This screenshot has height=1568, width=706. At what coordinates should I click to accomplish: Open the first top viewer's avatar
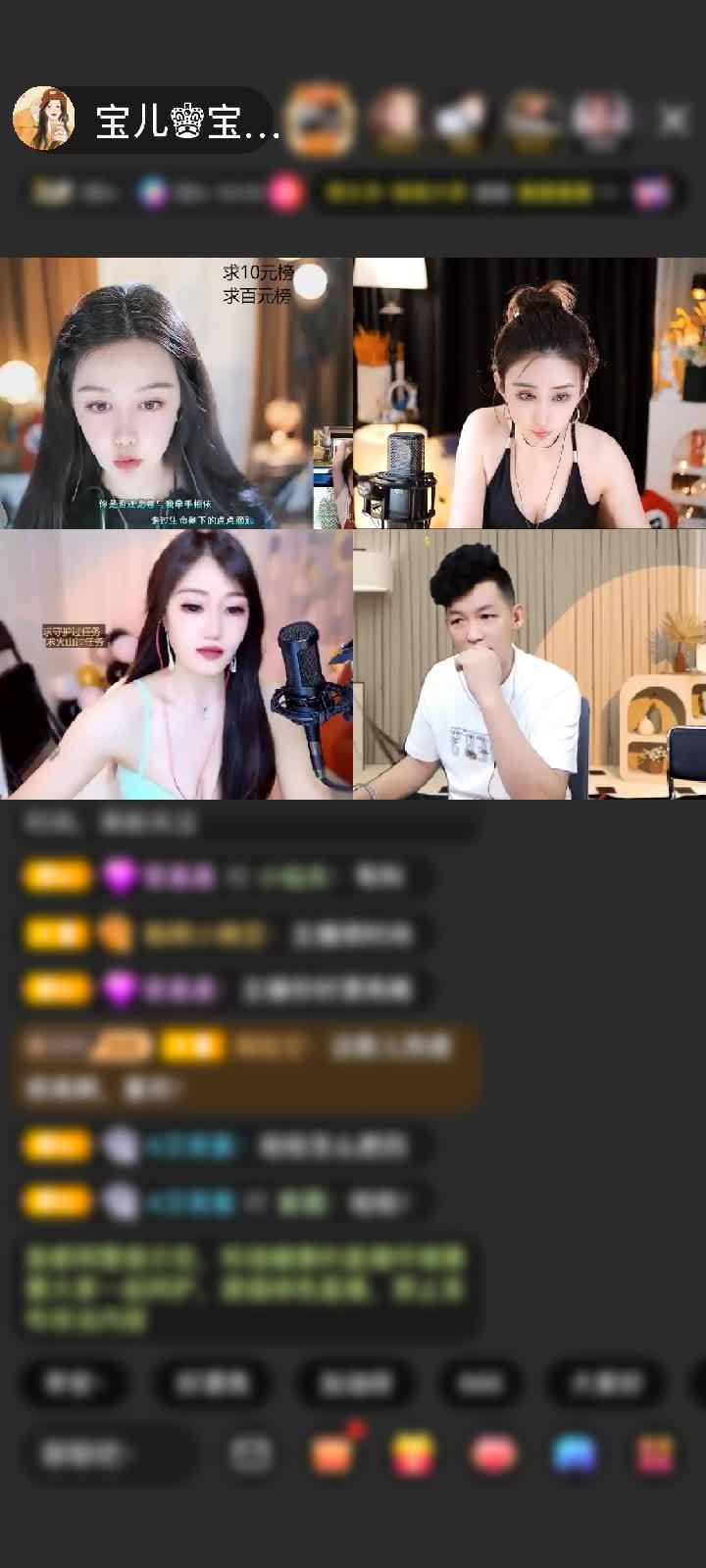point(322,120)
